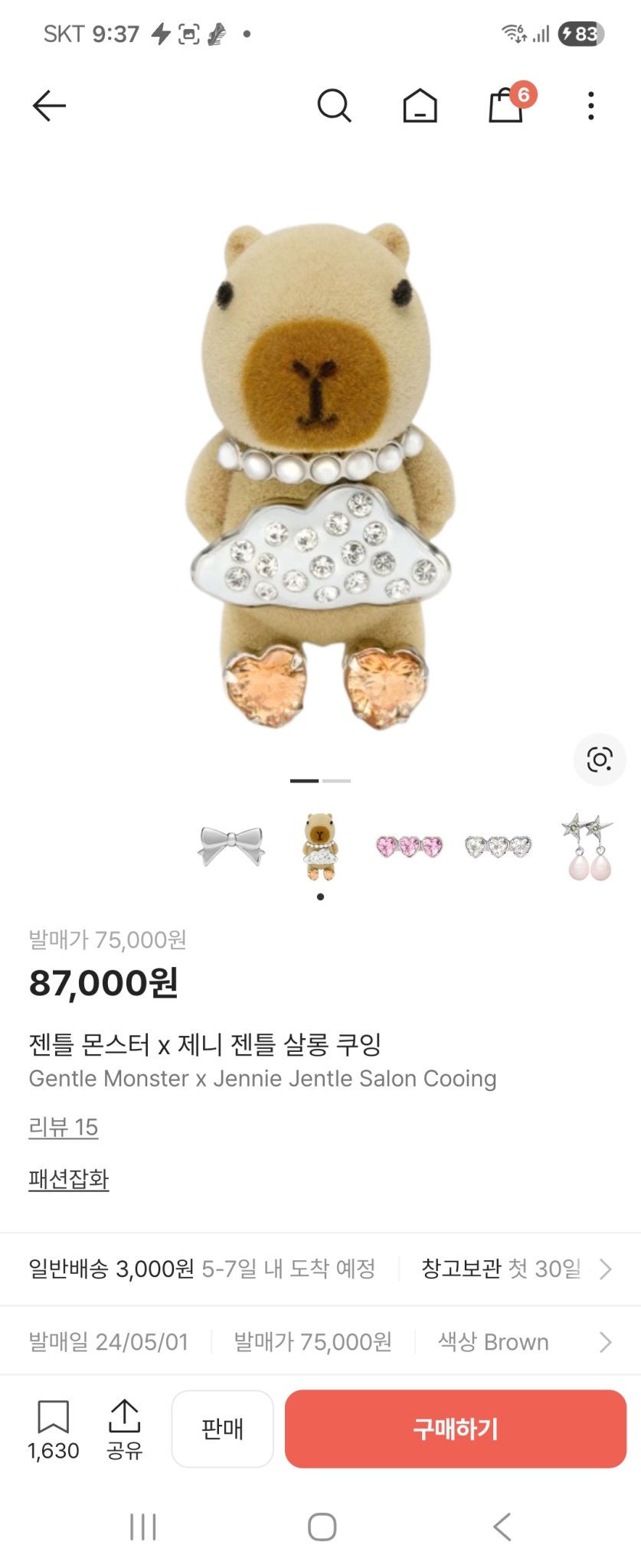Image resolution: width=641 pixels, height=1568 pixels.
Task: Open the search function
Action: pyautogui.click(x=335, y=106)
